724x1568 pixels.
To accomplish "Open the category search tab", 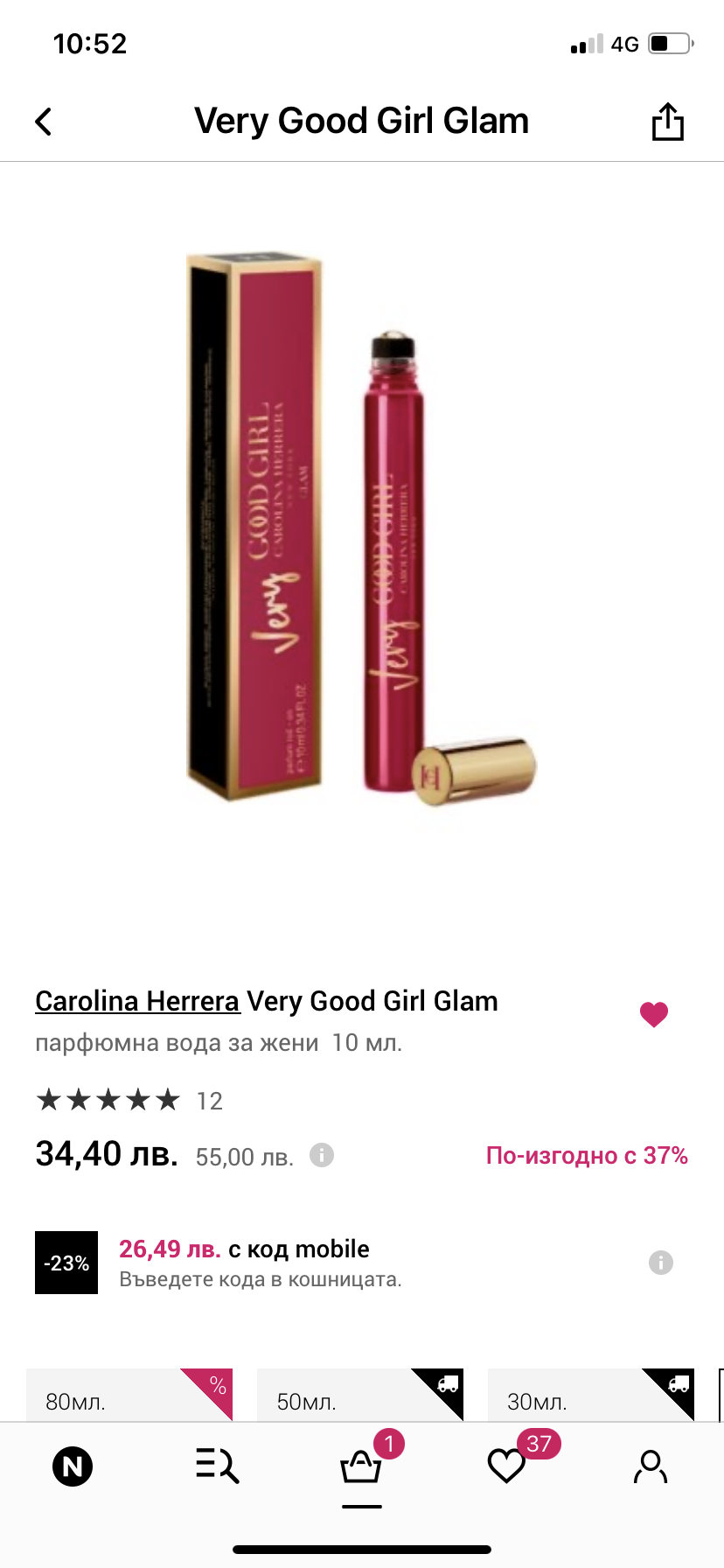I will tap(217, 1466).
